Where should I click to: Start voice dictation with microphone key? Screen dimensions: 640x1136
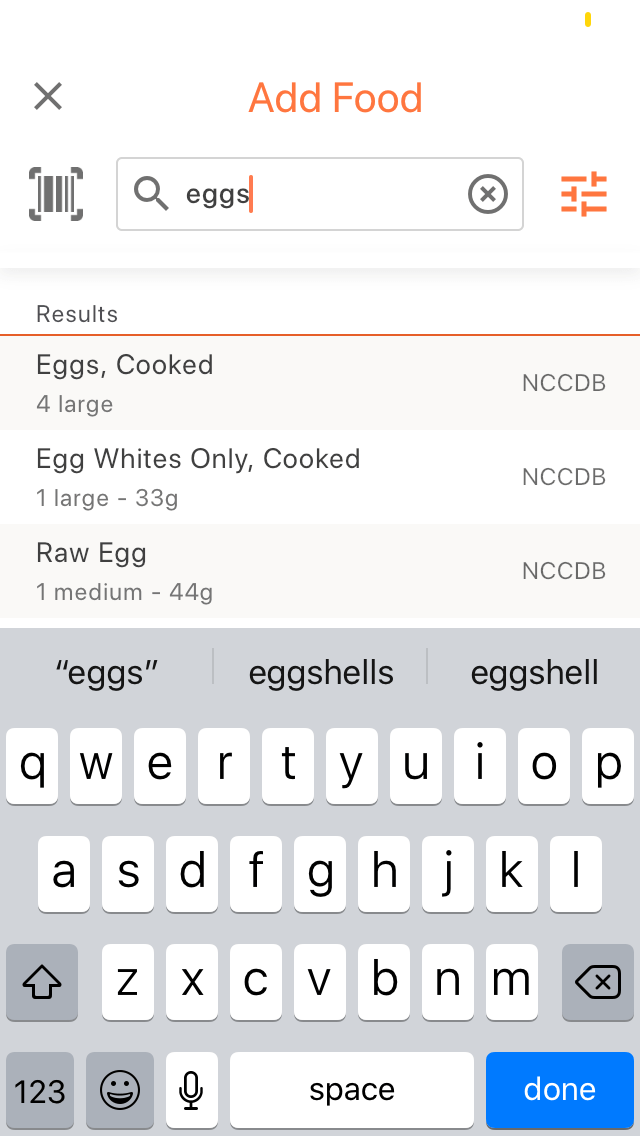[x=191, y=1089]
